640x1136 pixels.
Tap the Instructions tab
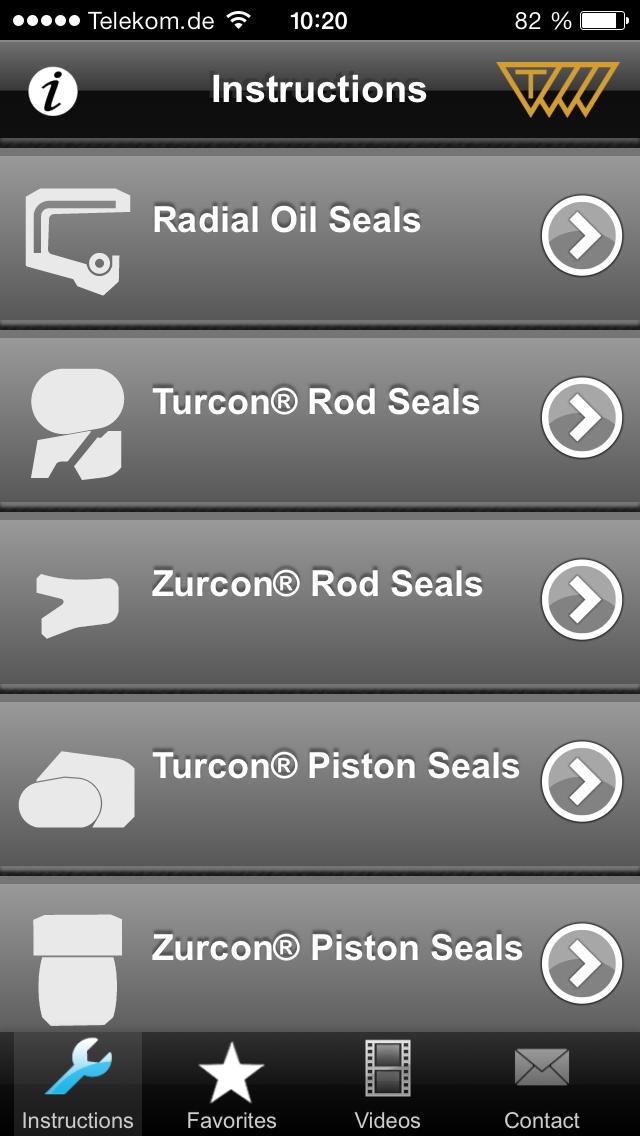[x=78, y=1085]
